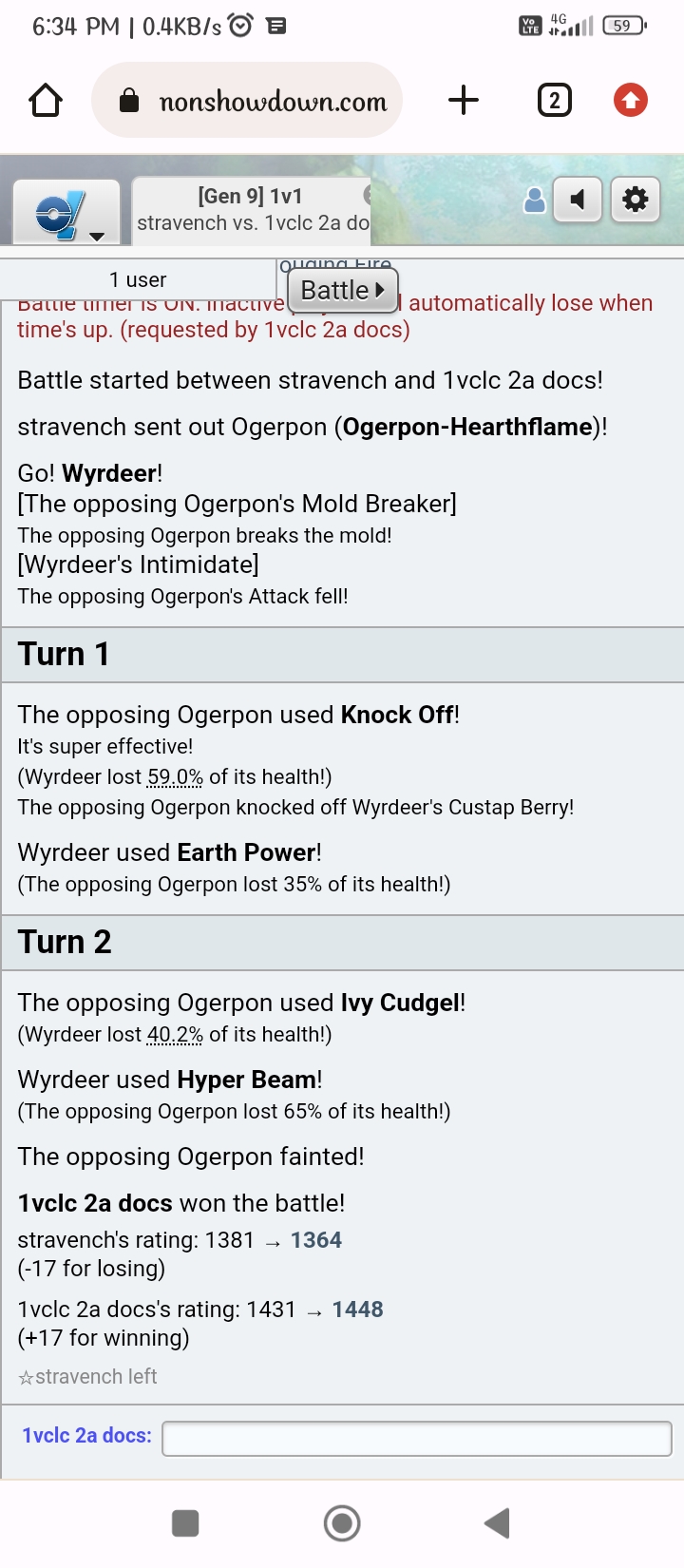This screenshot has width=684, height=1568.
Task: Open a new browser tab
Action: pyautogui.click(x=464, y=101)
